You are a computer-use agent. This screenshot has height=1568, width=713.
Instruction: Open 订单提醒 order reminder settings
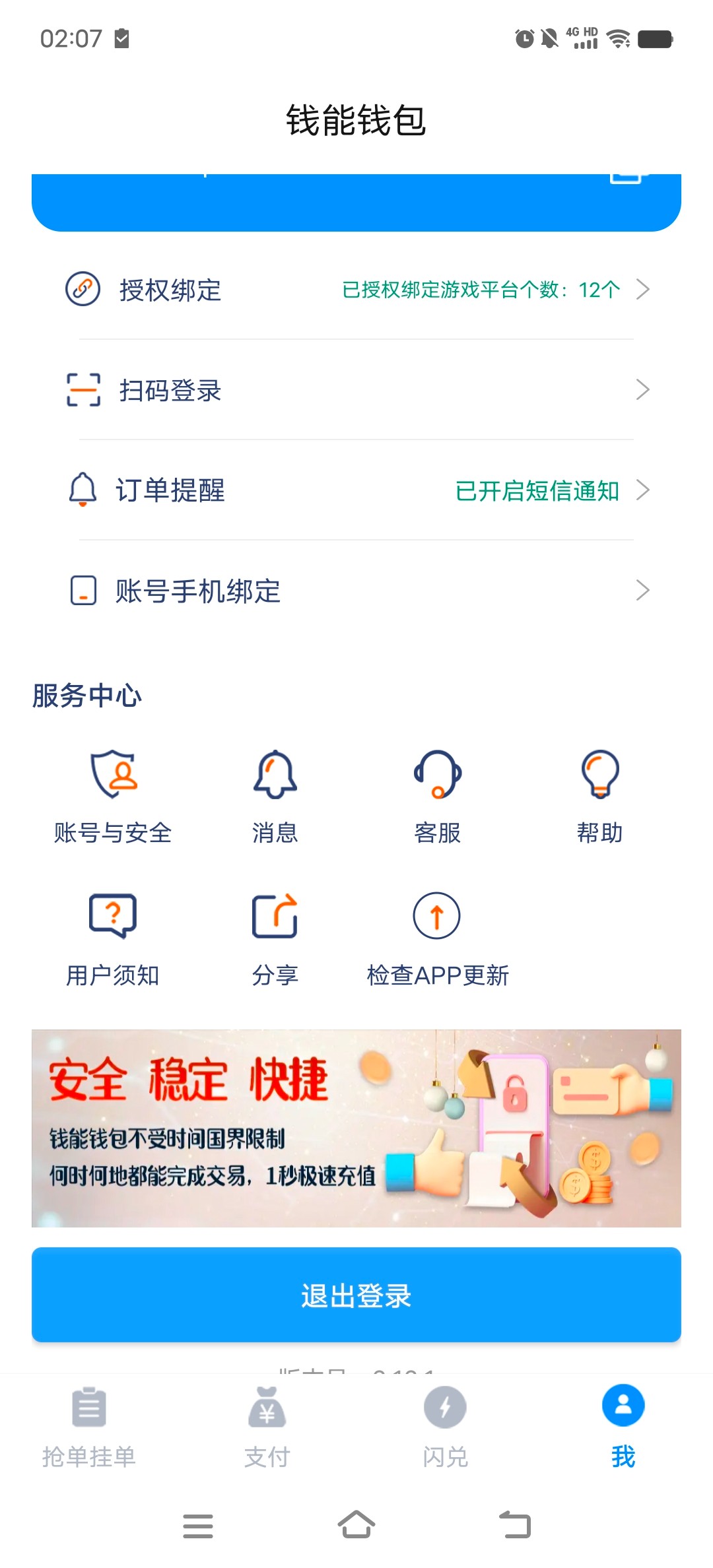(356, 490)
